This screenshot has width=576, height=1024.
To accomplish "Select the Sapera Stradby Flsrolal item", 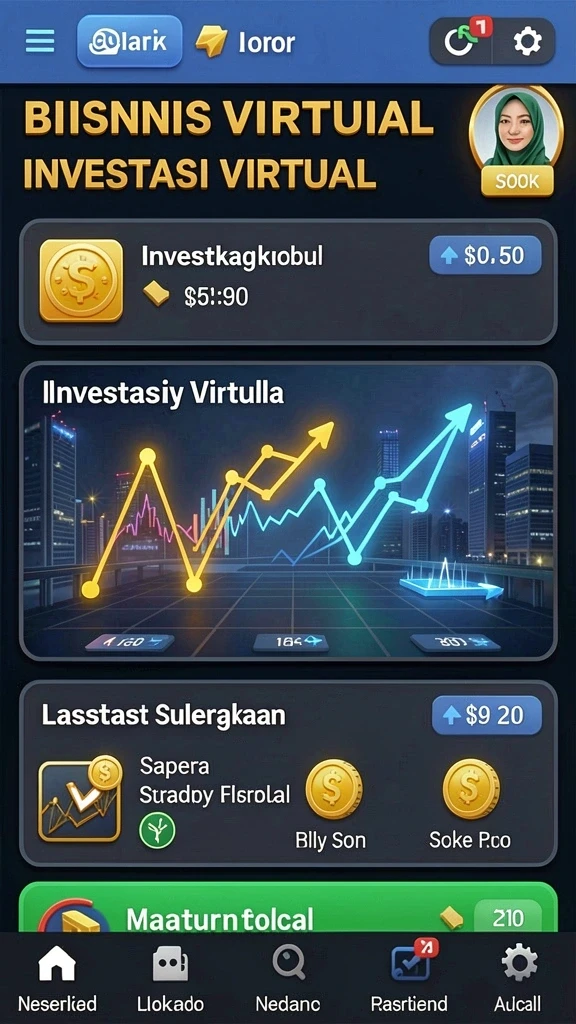I will point(165,801).
